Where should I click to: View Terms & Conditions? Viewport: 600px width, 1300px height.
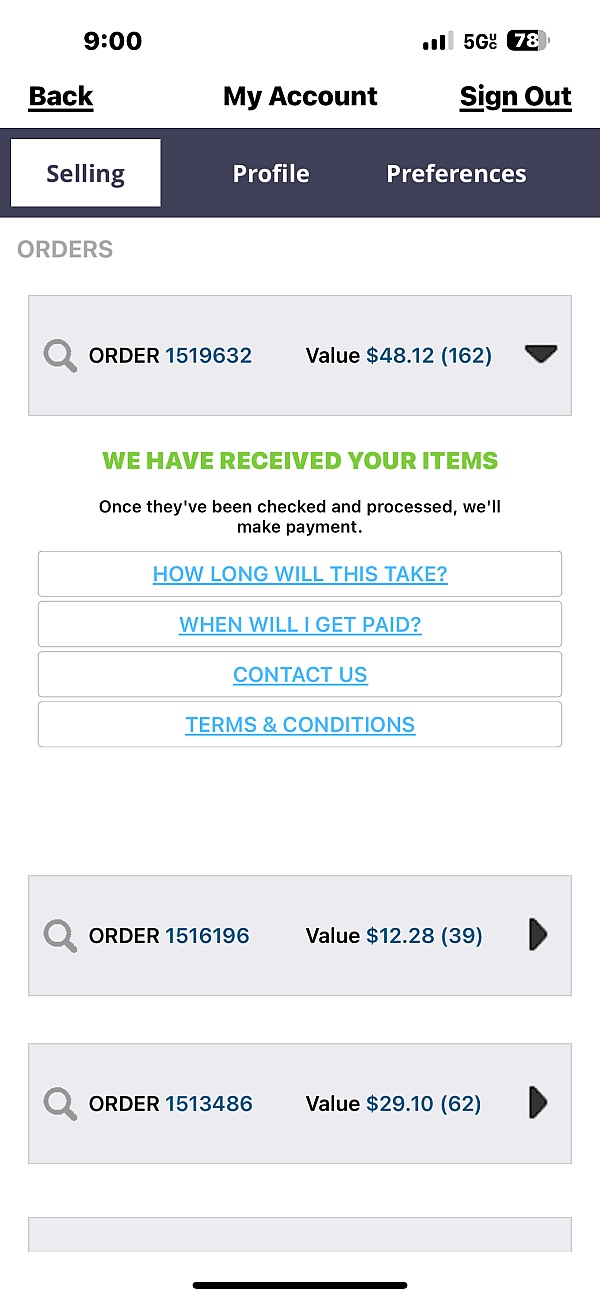[x=300, y=724]
